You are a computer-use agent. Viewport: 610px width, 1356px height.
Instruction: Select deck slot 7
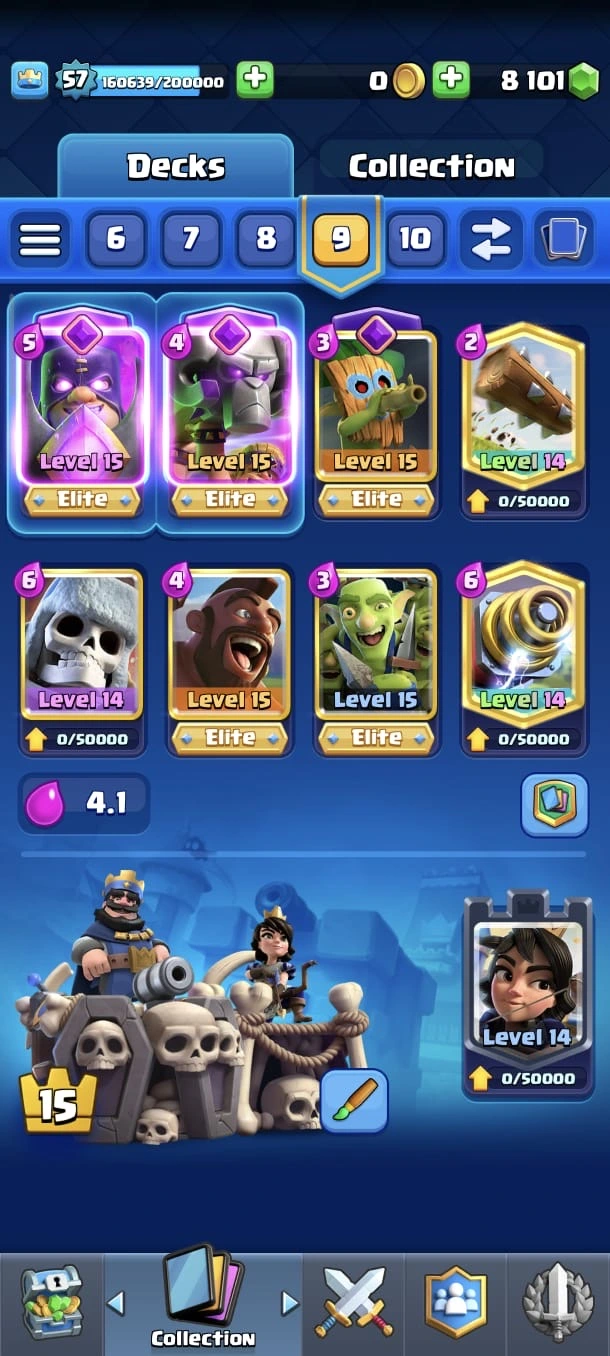[x=190, y=239]
